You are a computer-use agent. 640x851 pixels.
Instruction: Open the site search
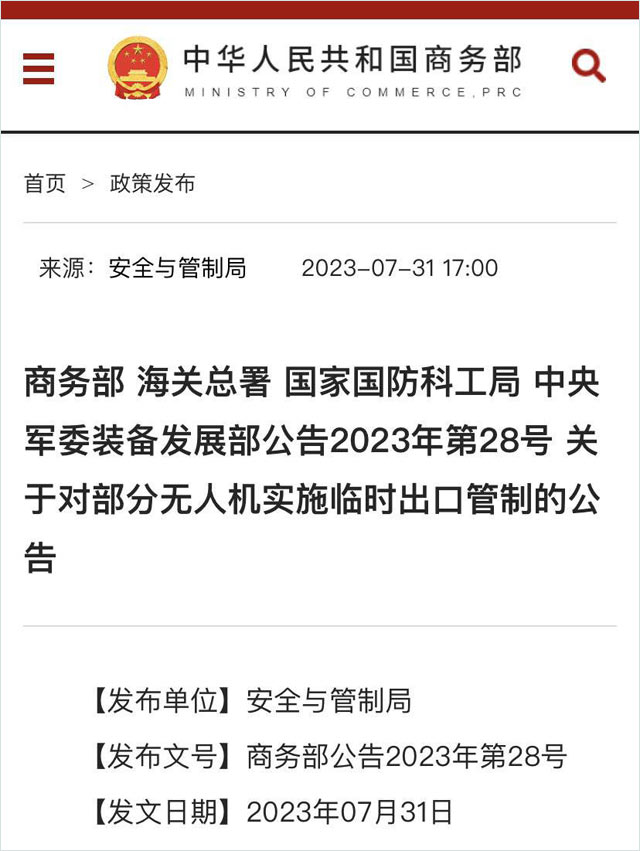[589, 67]
